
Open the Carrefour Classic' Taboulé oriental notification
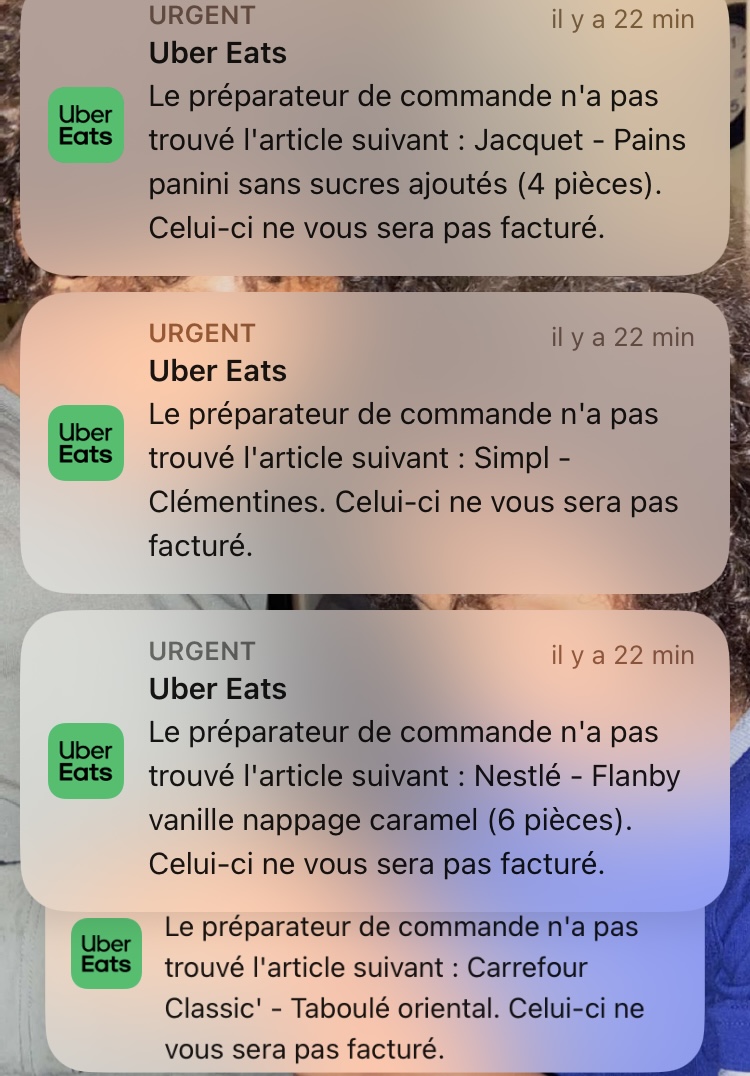tap(400, 990)
